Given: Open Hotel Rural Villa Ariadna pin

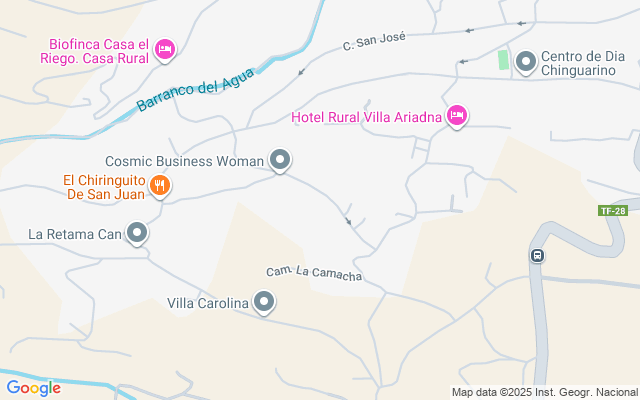Looking at the screenshot, I should click(x=456, y=117).
